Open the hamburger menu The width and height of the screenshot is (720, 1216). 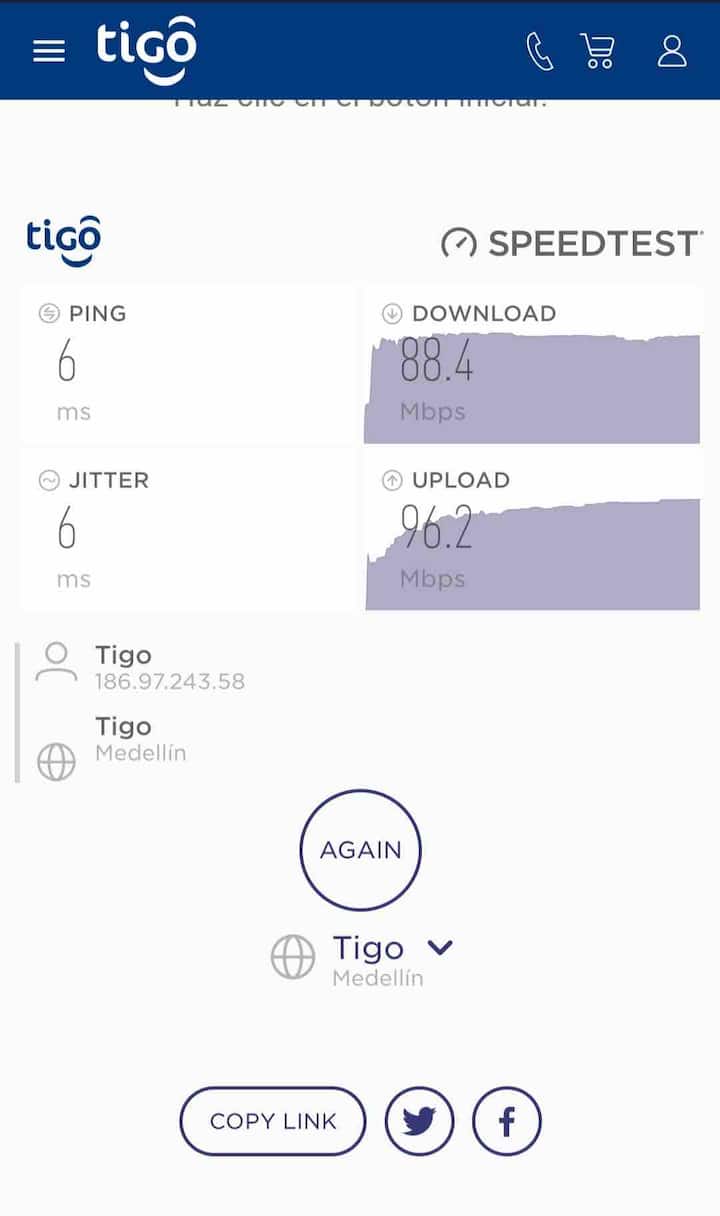[49, 51]
